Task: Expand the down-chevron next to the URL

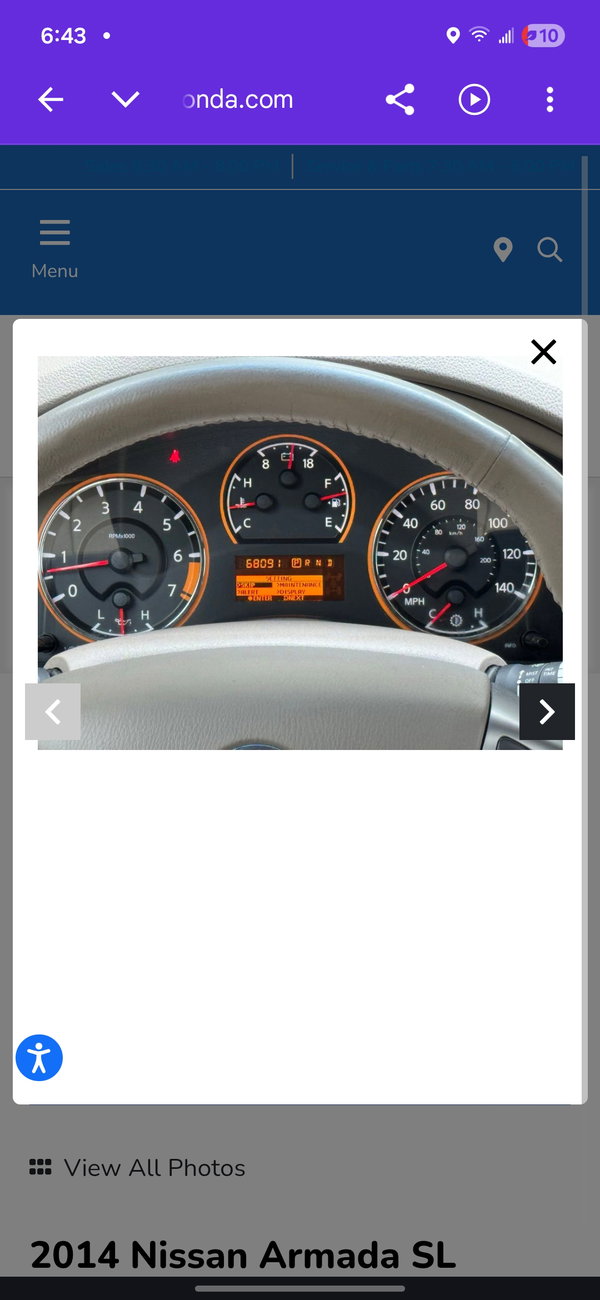Action: coord(125,99)
